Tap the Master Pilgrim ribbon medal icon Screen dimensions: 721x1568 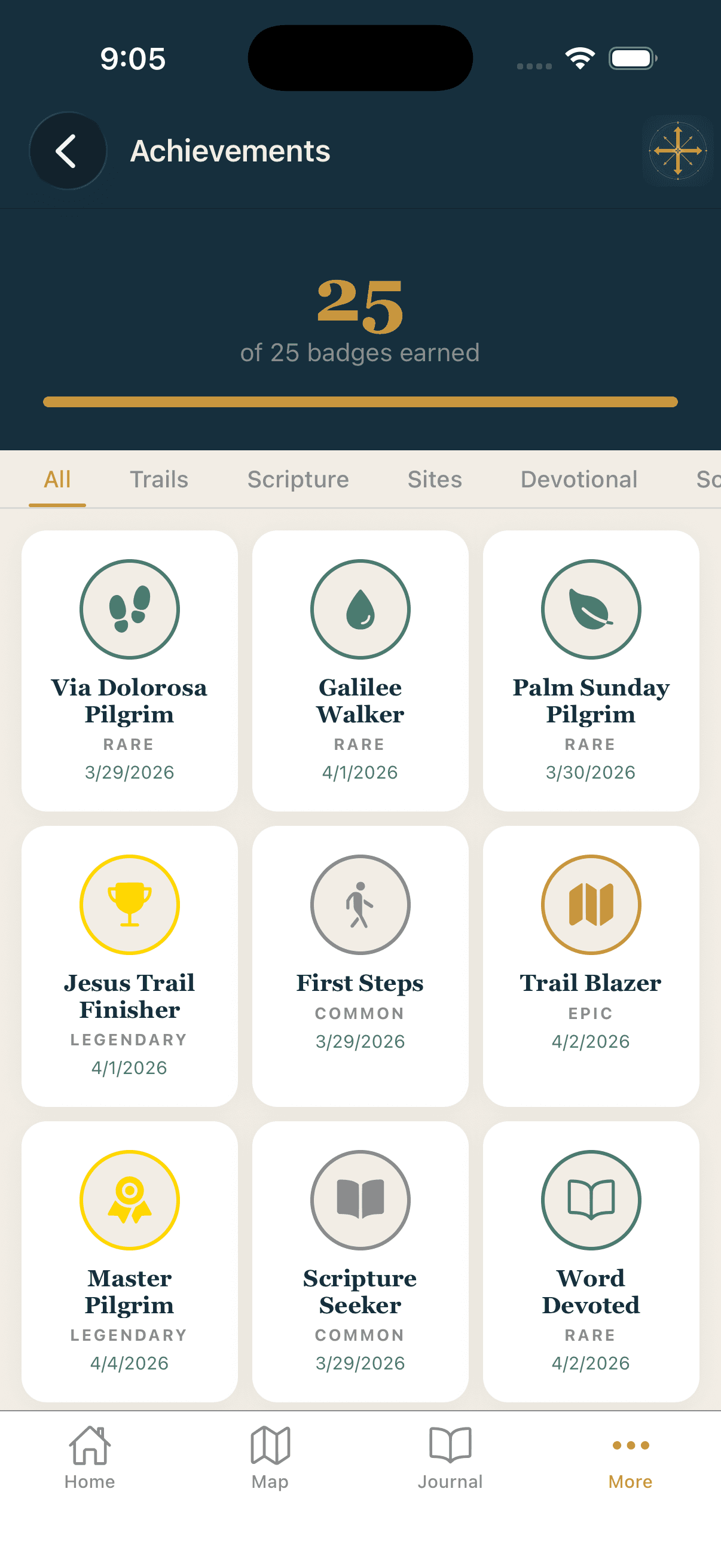129,1198
